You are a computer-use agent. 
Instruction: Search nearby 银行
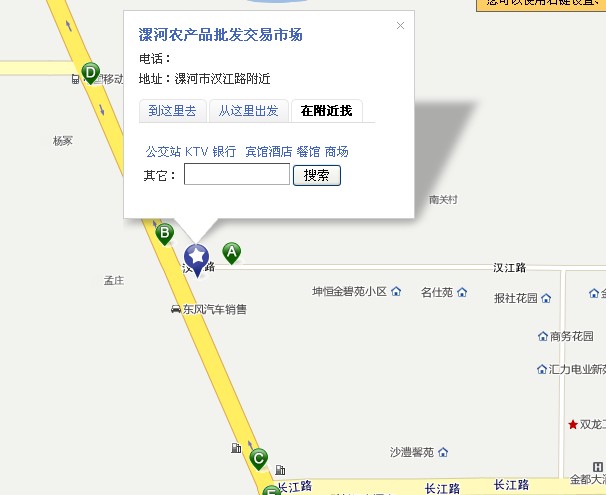click(x=225, y=152)
